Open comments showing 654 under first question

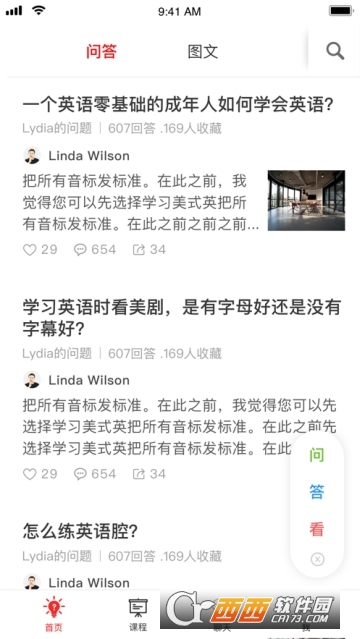[95, 249]
